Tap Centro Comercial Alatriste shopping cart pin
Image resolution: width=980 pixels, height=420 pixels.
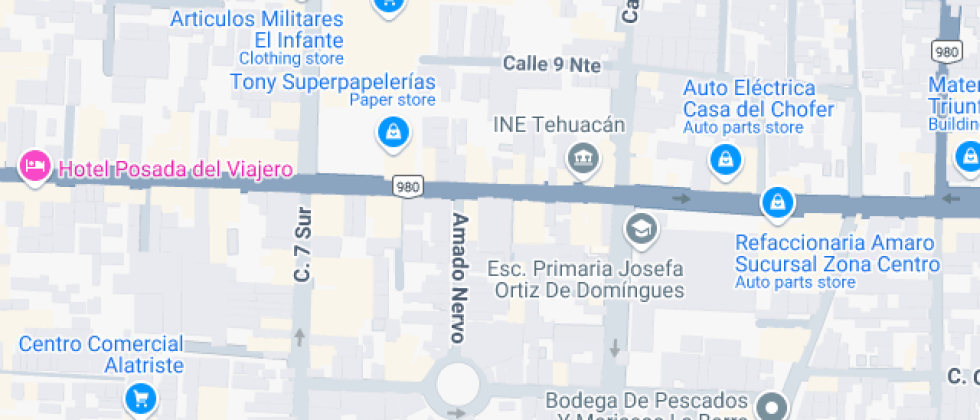tap(141, 399)
